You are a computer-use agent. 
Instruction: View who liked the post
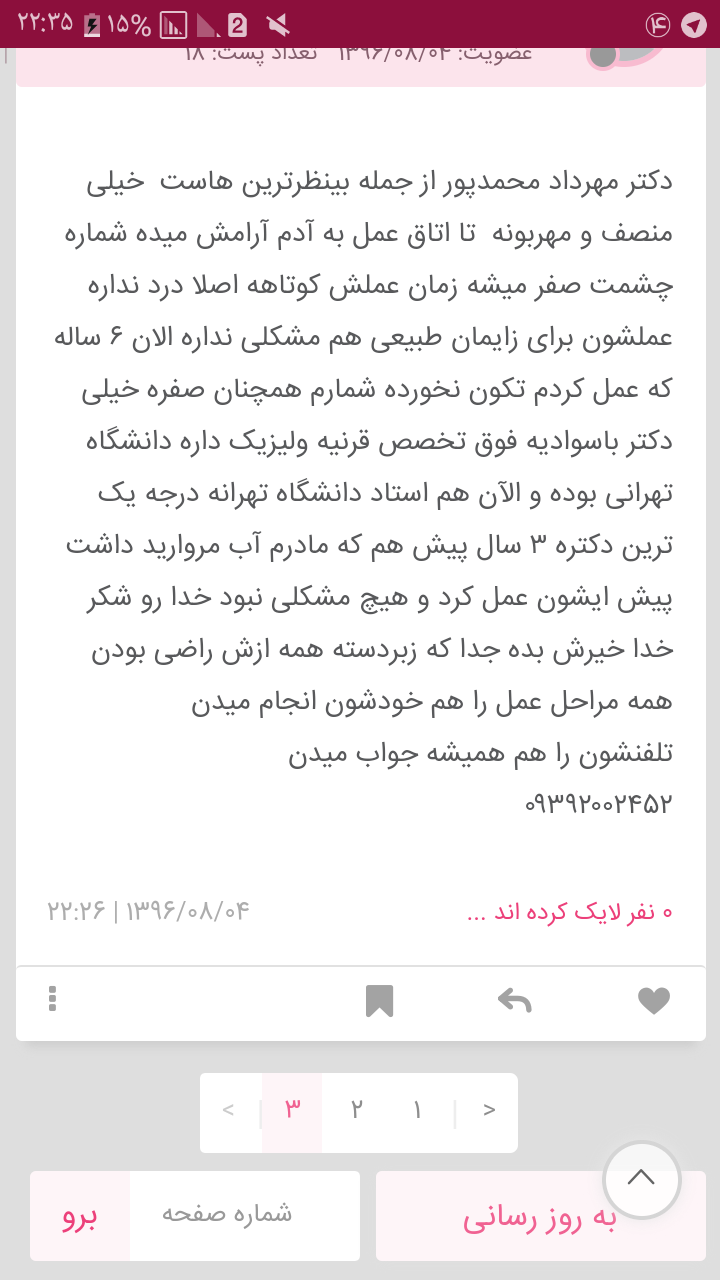(570, 912)
